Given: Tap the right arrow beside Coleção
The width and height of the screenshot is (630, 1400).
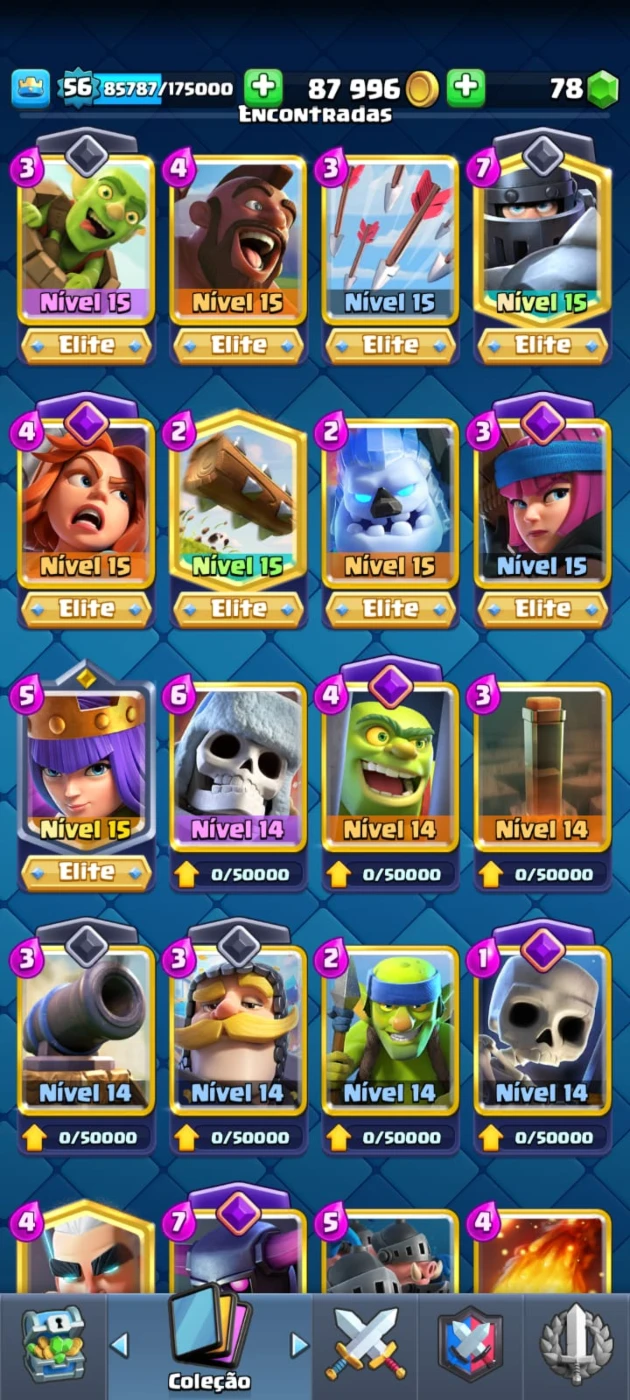Looking at the screenshot, I should pyautogui.click(x=298, y=1344).
